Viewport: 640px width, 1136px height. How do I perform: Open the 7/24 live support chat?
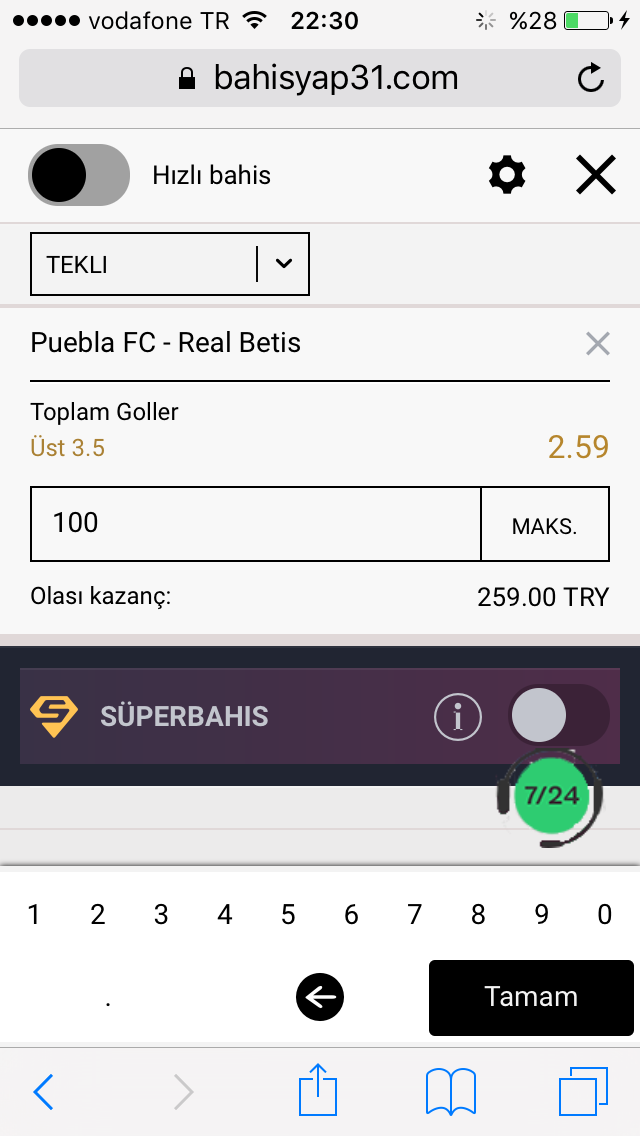tap(551, 796)
